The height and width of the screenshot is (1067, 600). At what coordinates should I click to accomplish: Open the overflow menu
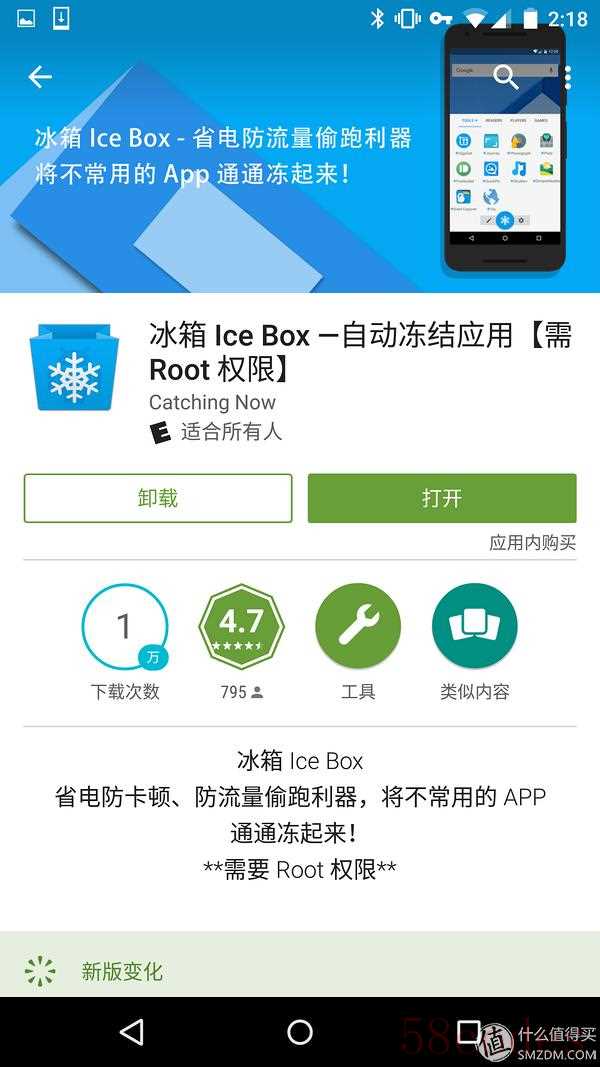coord(567,77)
